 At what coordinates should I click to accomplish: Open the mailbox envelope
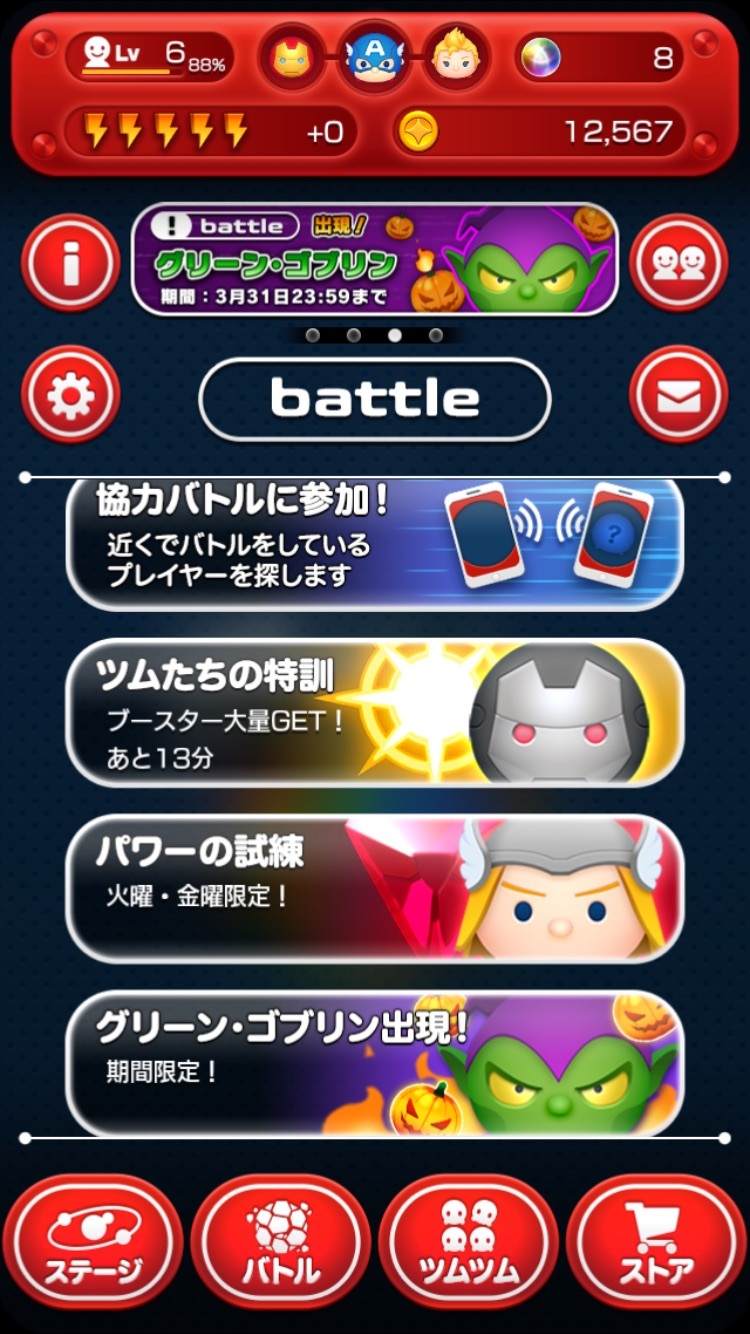[679, 397]
